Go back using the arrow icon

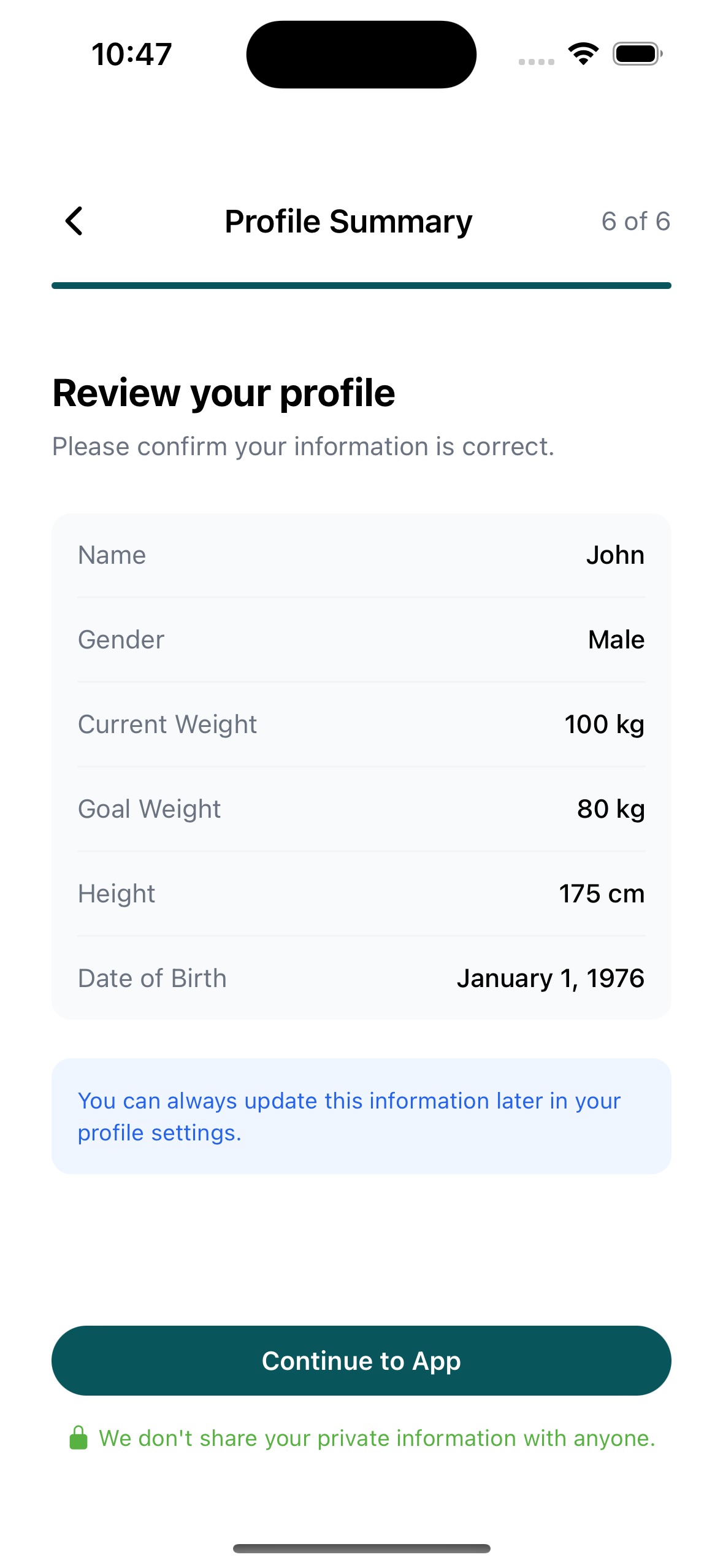pyautogui.click(x=74, y=221)
